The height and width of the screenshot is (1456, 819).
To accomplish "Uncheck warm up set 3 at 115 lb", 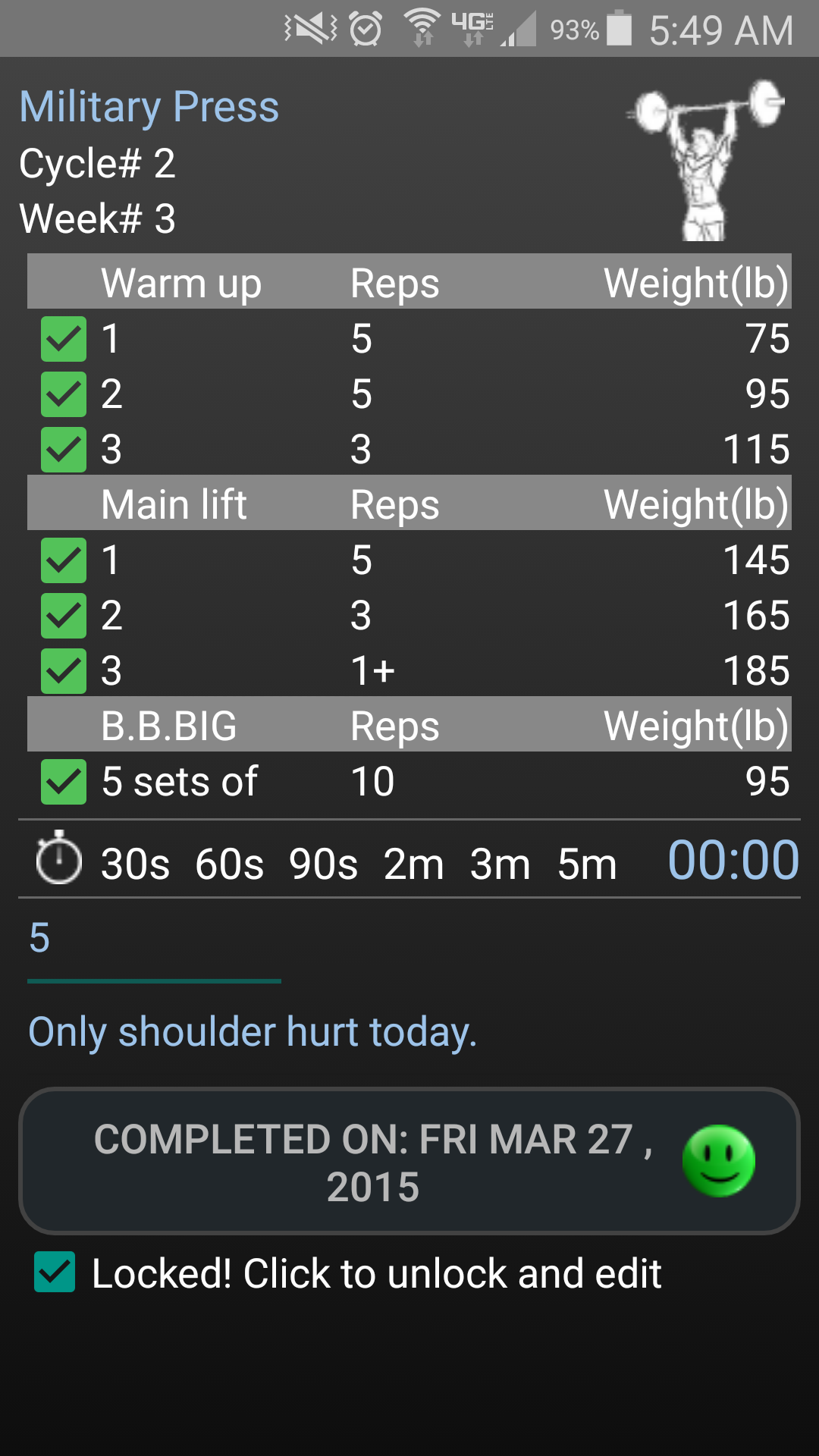I will (64, 450).
